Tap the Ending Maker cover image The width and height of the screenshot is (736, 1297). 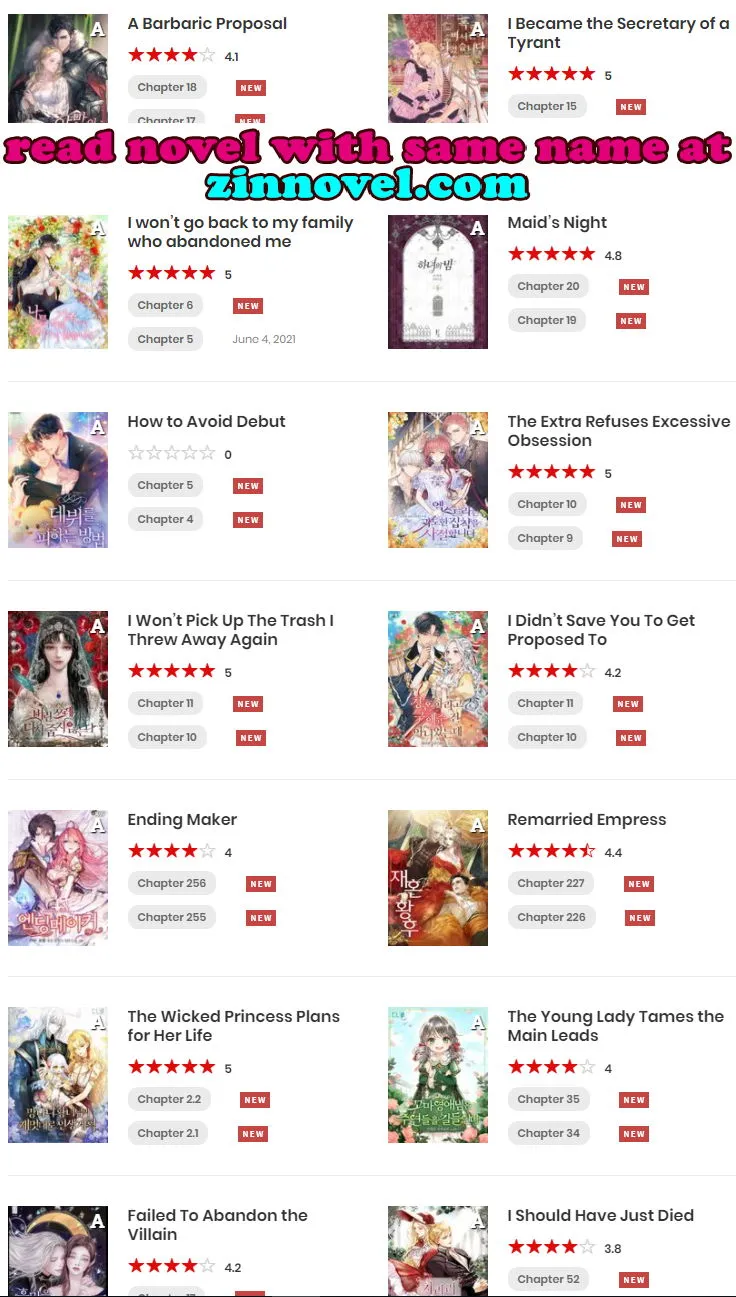click(x=58, y=878)
